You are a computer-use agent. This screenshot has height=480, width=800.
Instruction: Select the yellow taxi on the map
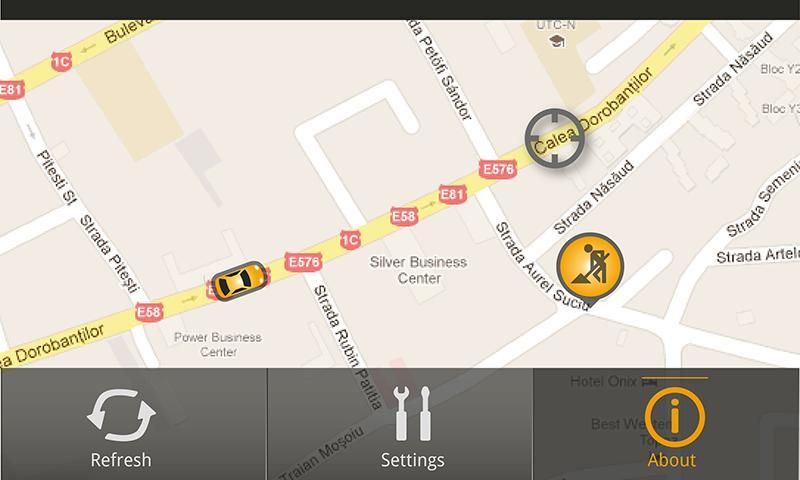tap(240, 283)
